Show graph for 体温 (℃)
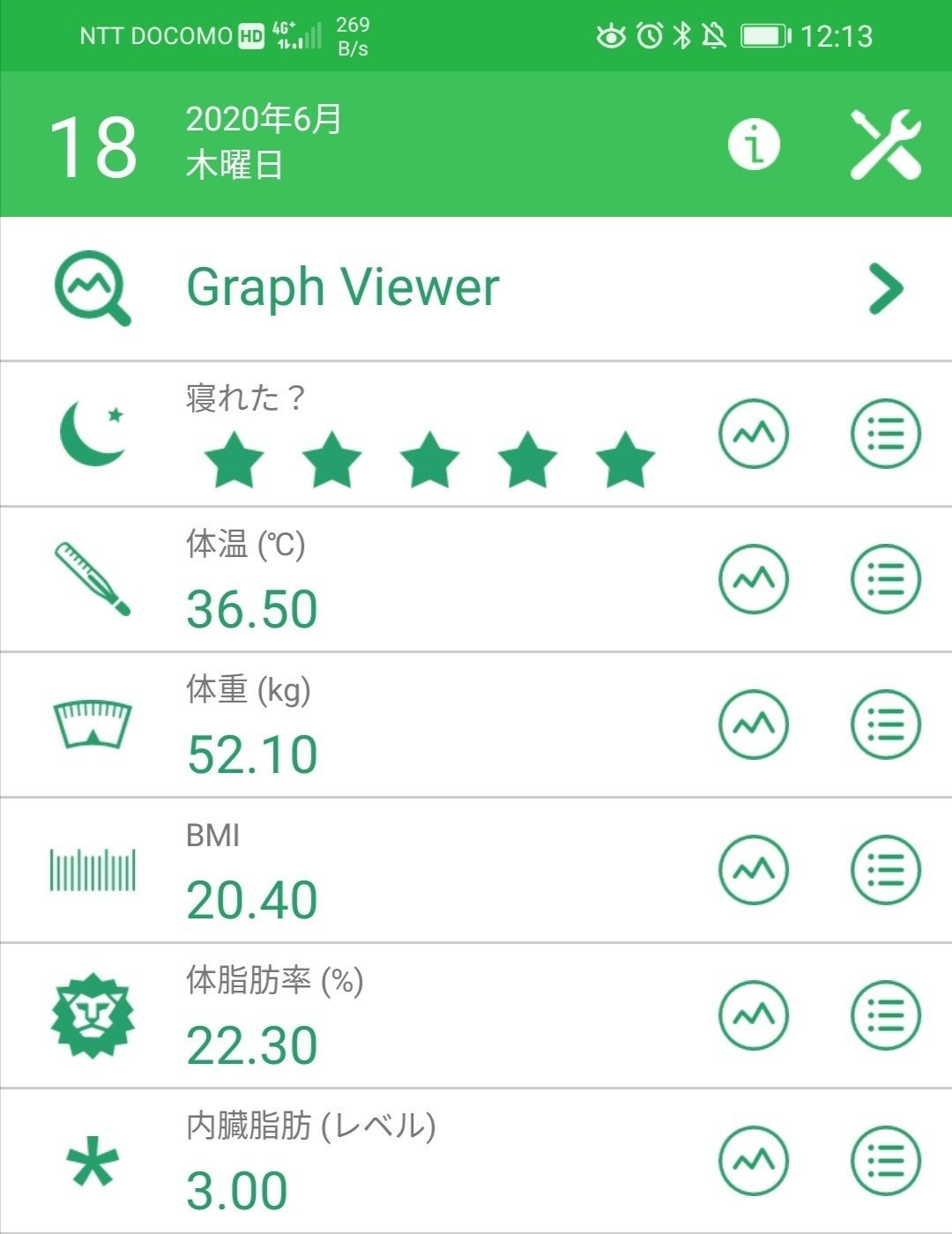Screen dimensions: 952x1234 point(753,579)
